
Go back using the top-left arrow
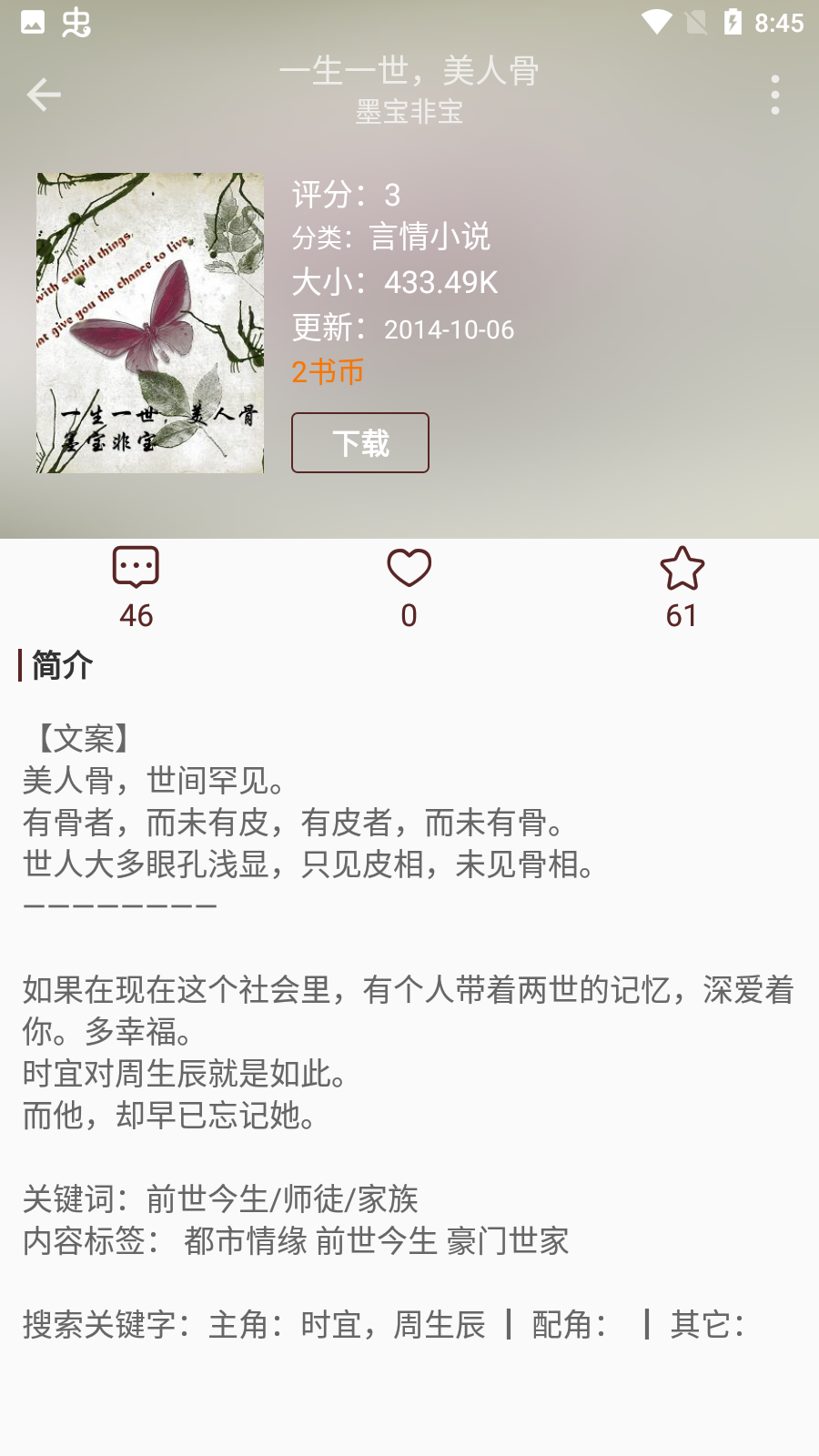[x=44, y=95]
